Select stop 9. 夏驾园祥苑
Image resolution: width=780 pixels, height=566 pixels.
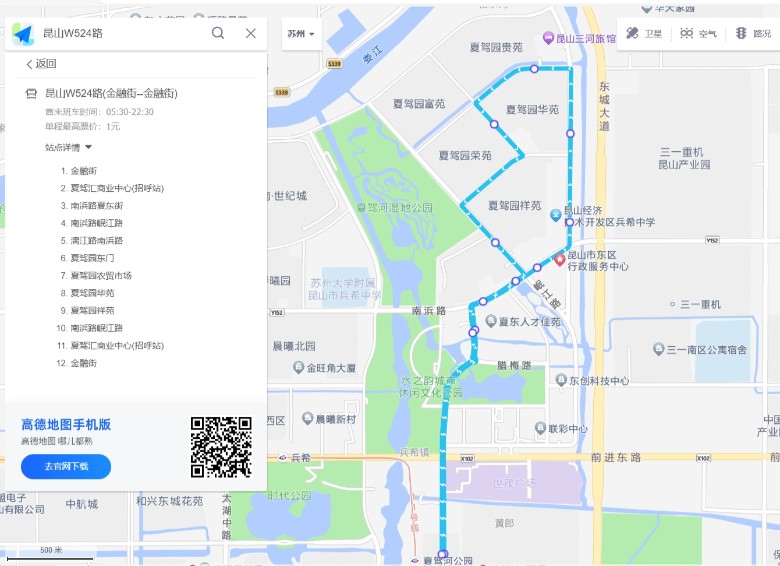(x=92, y=310)
